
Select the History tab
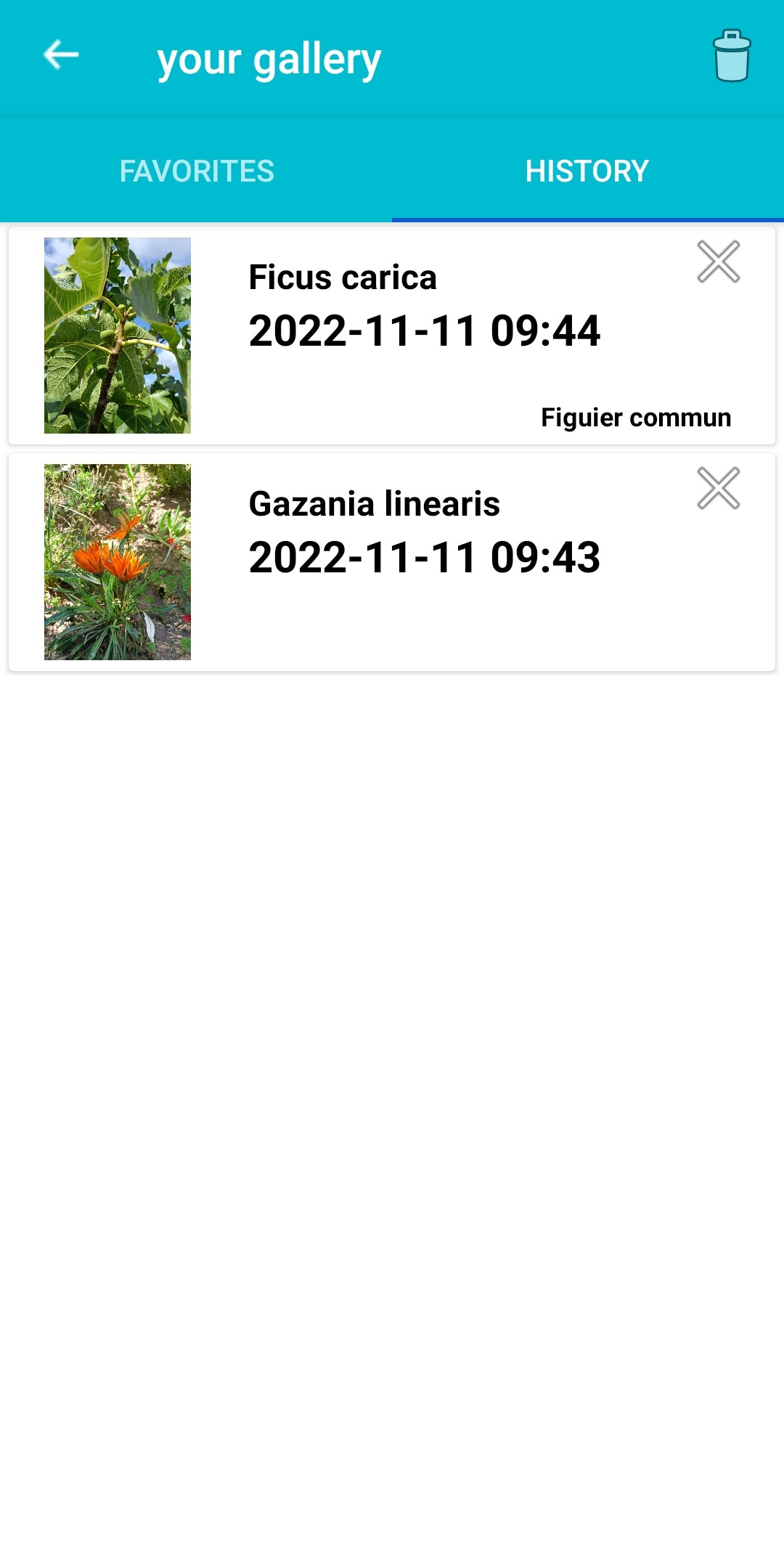587,171
